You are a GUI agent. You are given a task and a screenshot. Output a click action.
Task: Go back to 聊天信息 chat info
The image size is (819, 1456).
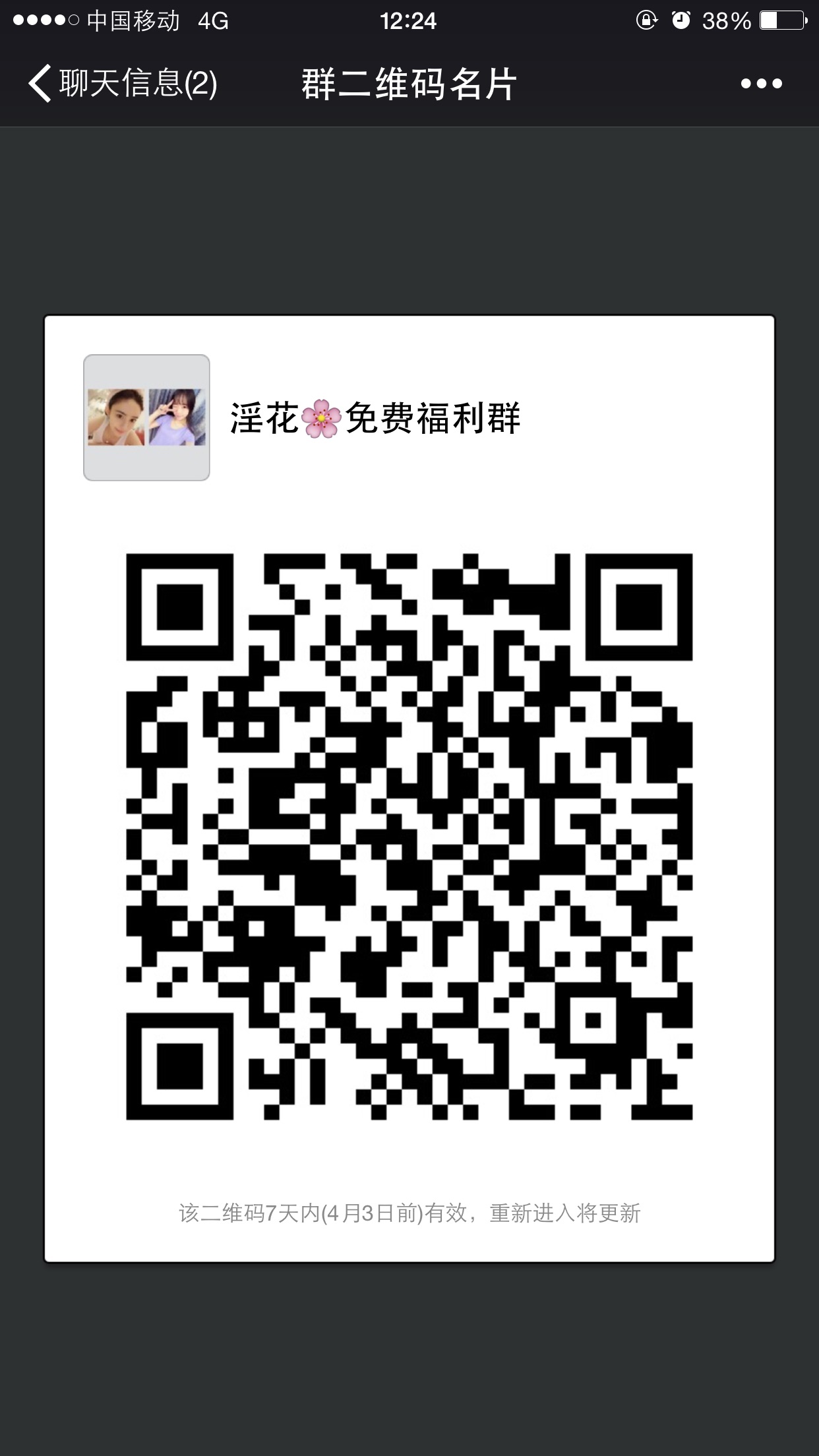click(x=122, y=84)
